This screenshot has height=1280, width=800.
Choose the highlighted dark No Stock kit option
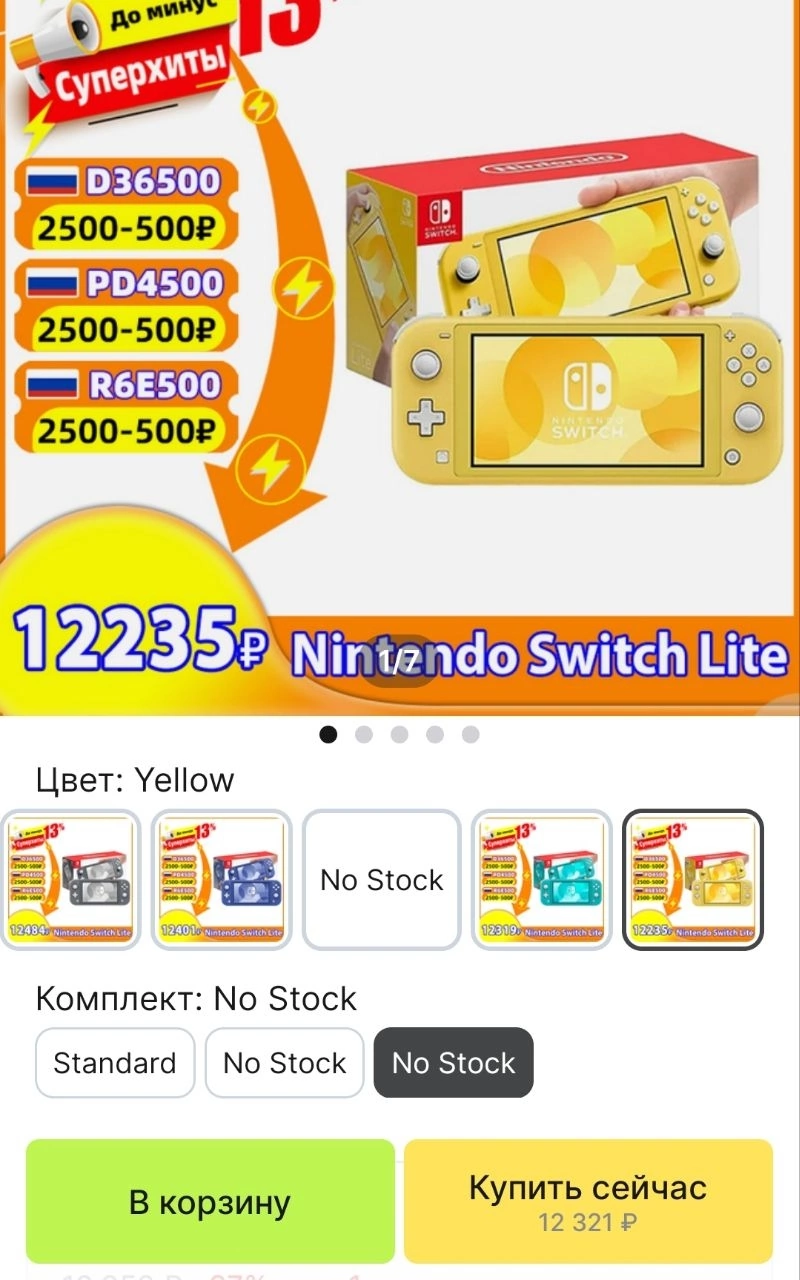click(453, 1063)
